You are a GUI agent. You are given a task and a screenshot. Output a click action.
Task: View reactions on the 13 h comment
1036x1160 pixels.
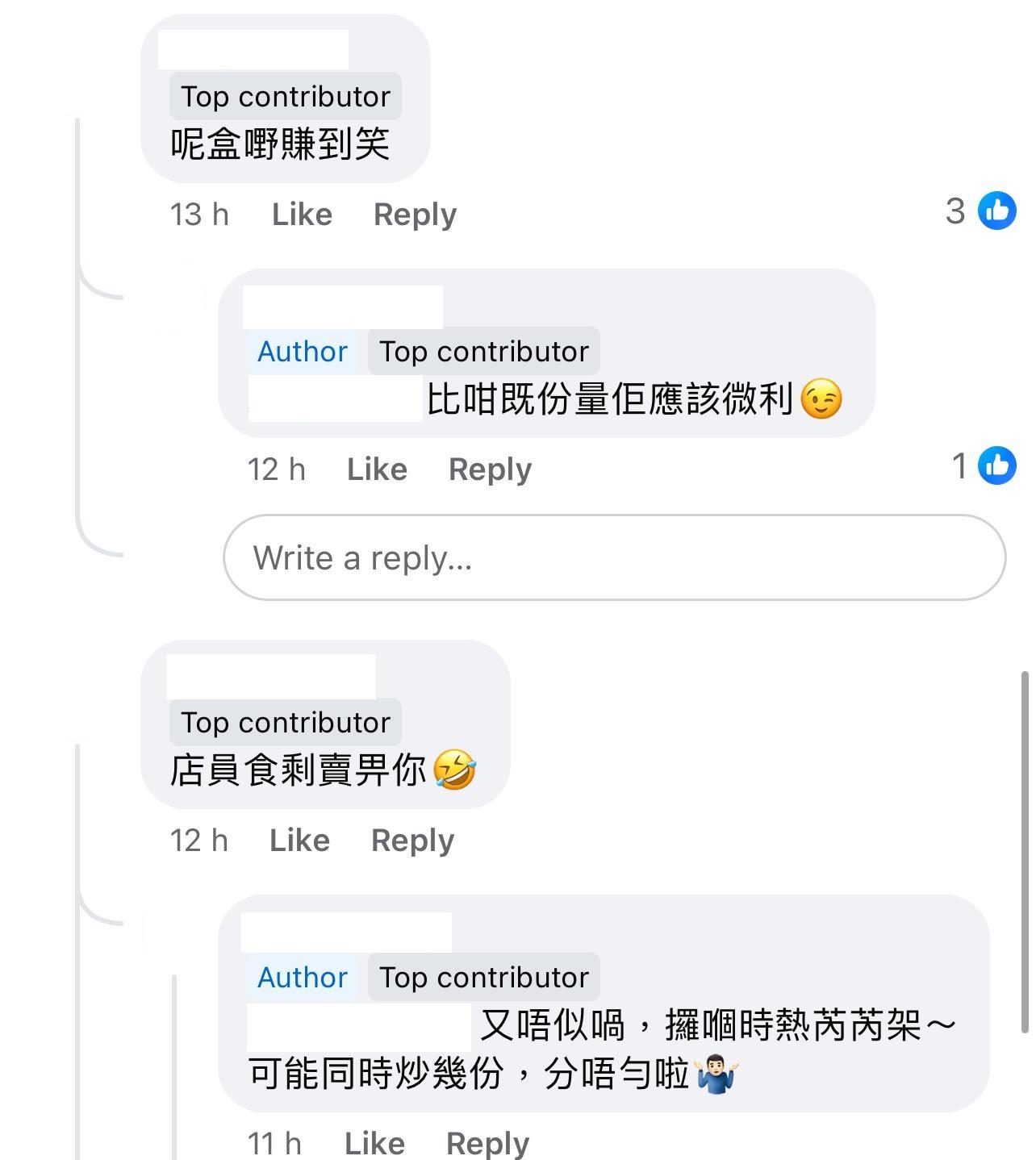click(x=980, y=211)
